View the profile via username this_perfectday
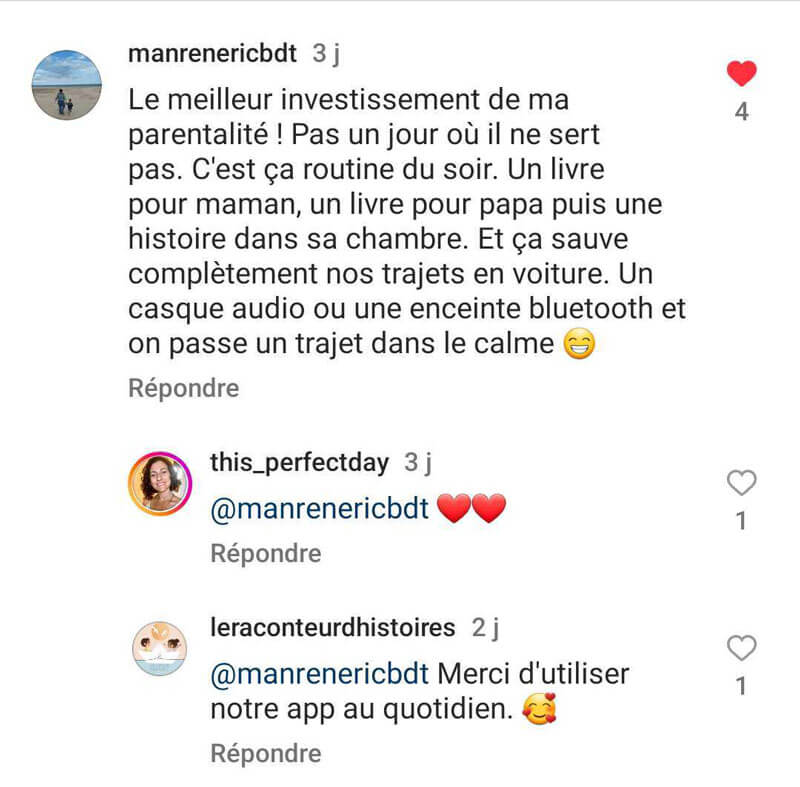This screenshot has width=800, height=787. click(x=300, y=462)
